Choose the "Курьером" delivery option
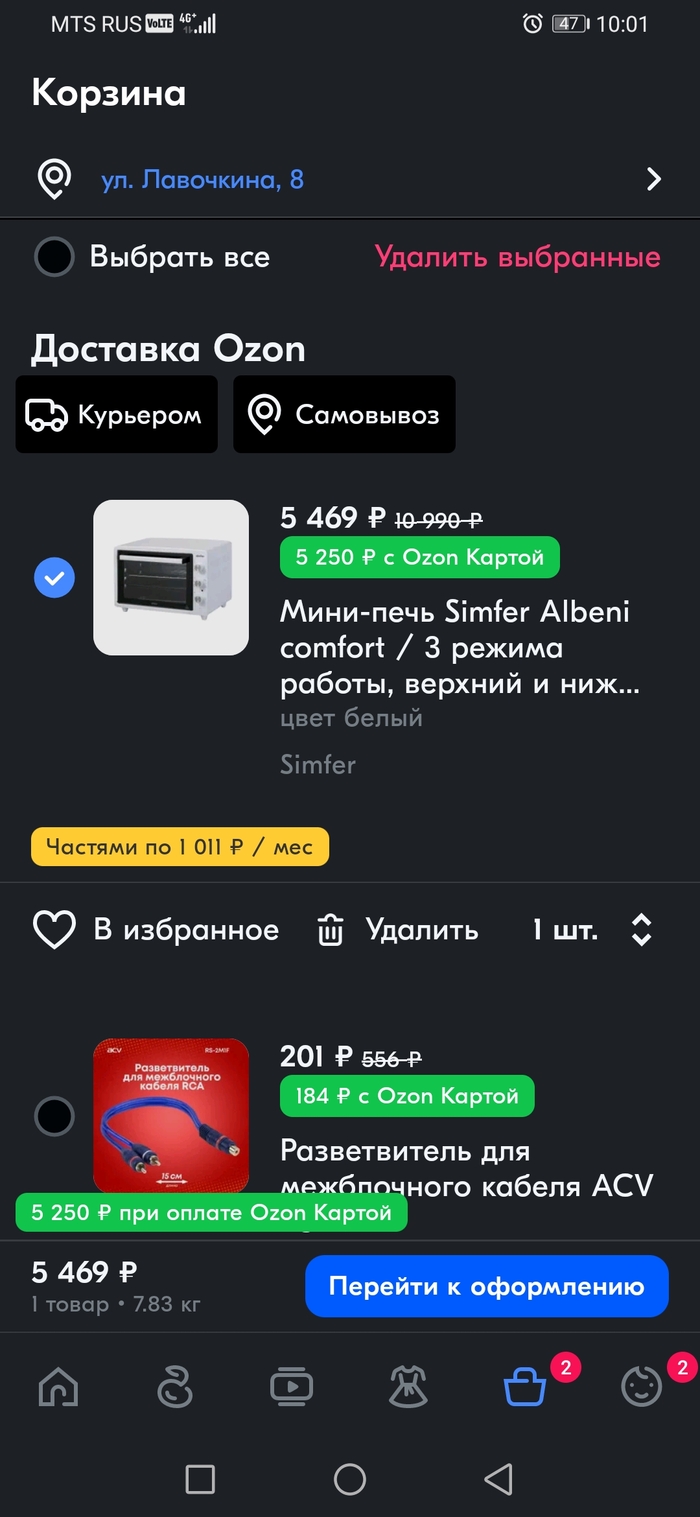The width and height of the screenshot is (700, 1517). [x=116, y=415]
